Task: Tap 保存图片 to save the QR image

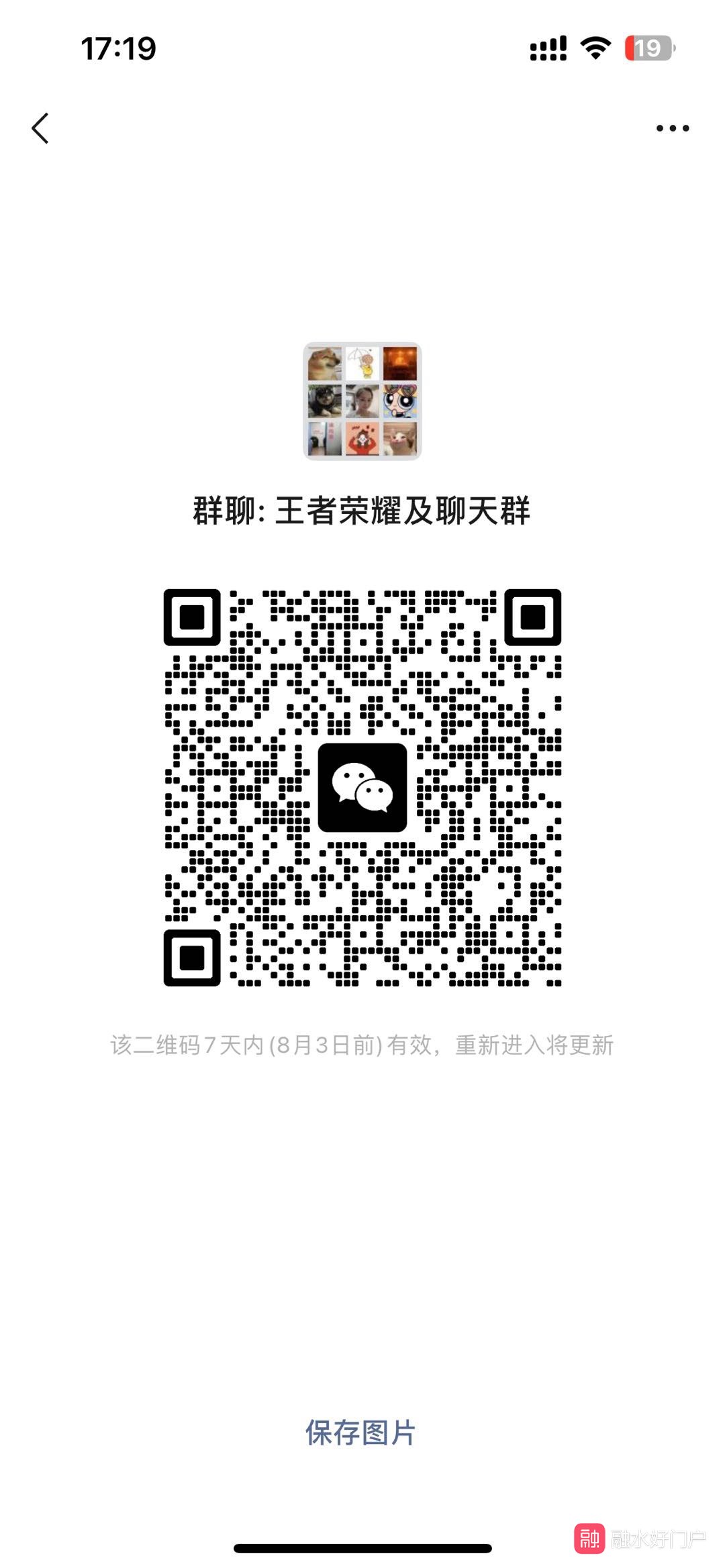Action: [x=361, y=1432]
